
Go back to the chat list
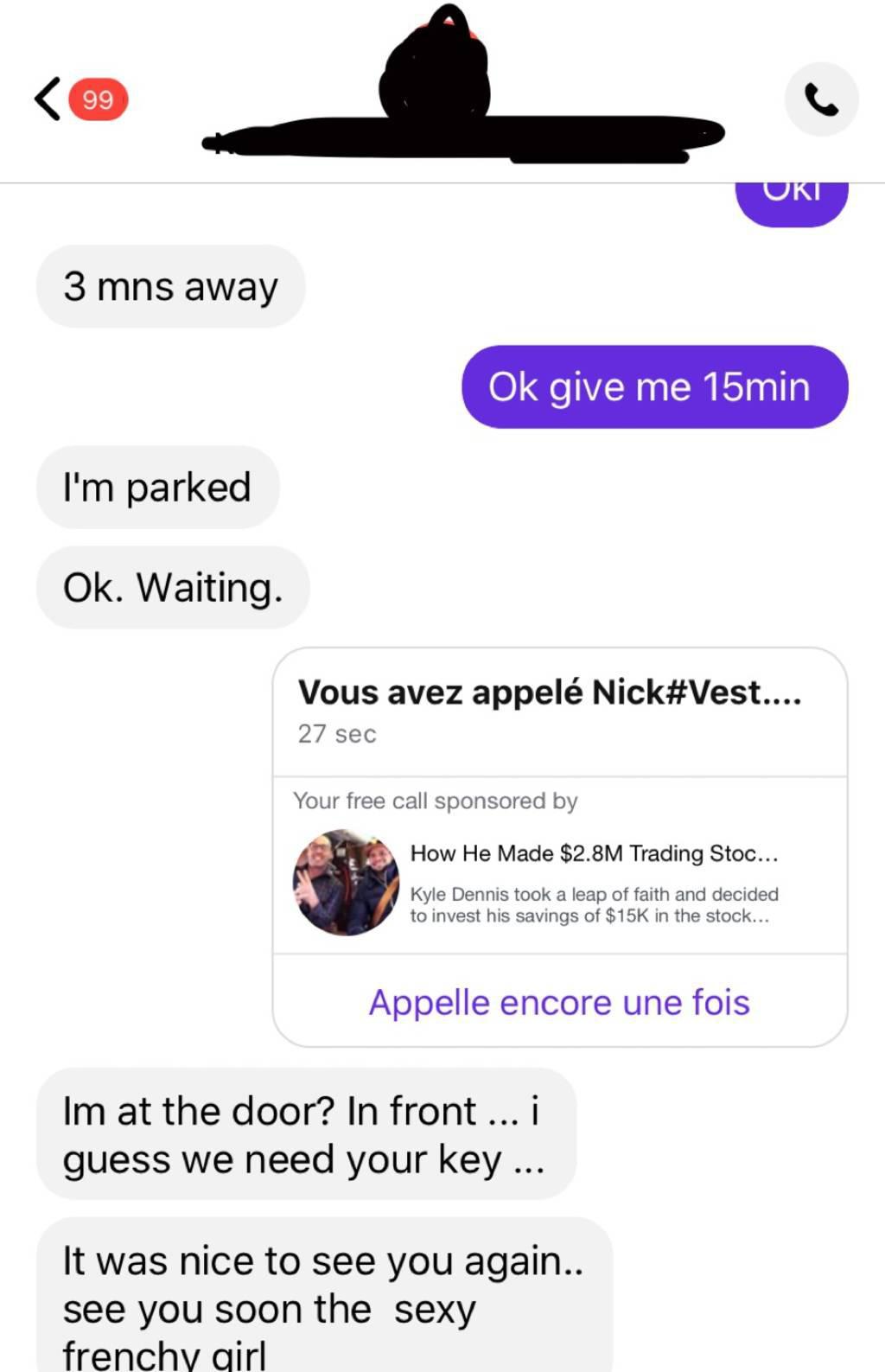pyautogui.click(x=49, y=99)
